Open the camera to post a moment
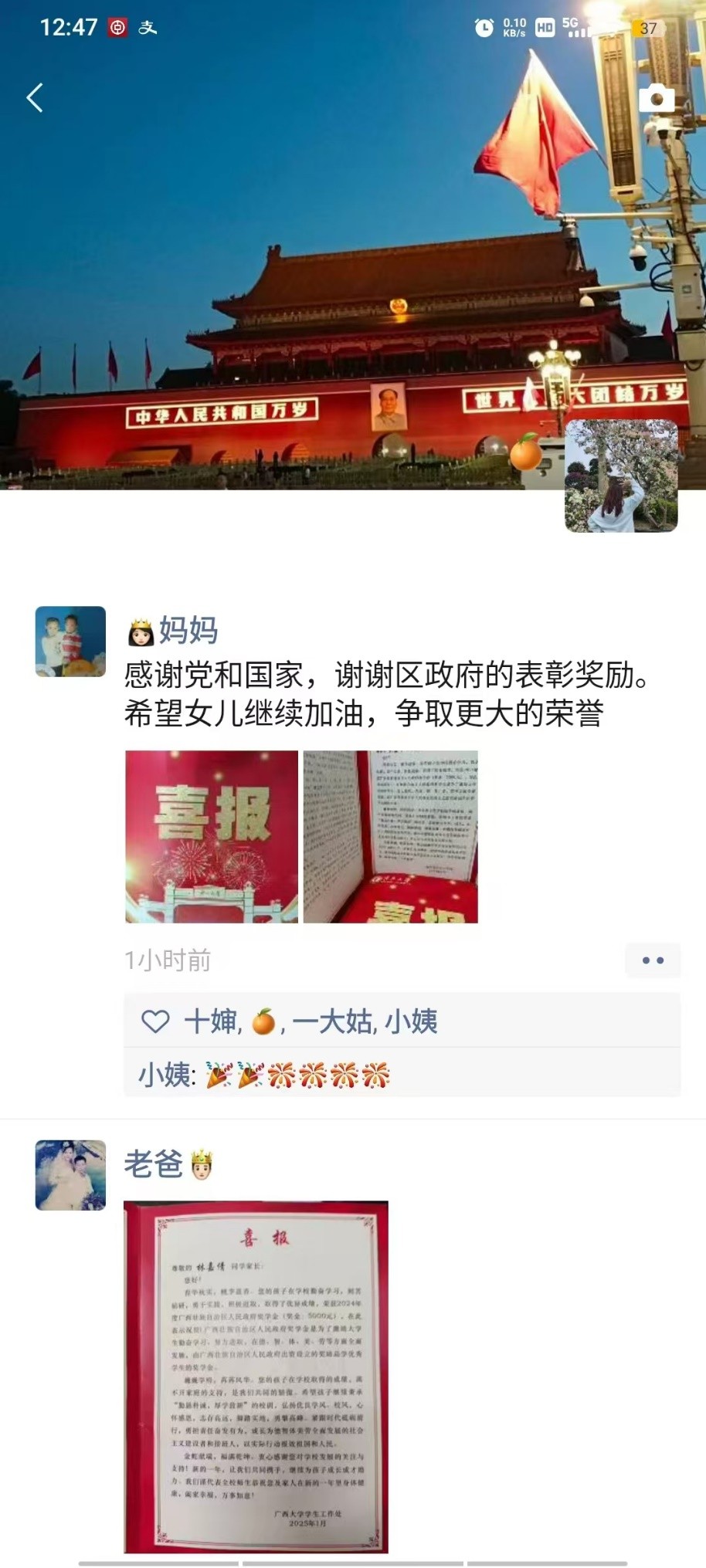706x1568 pixels. pos(656,99)
